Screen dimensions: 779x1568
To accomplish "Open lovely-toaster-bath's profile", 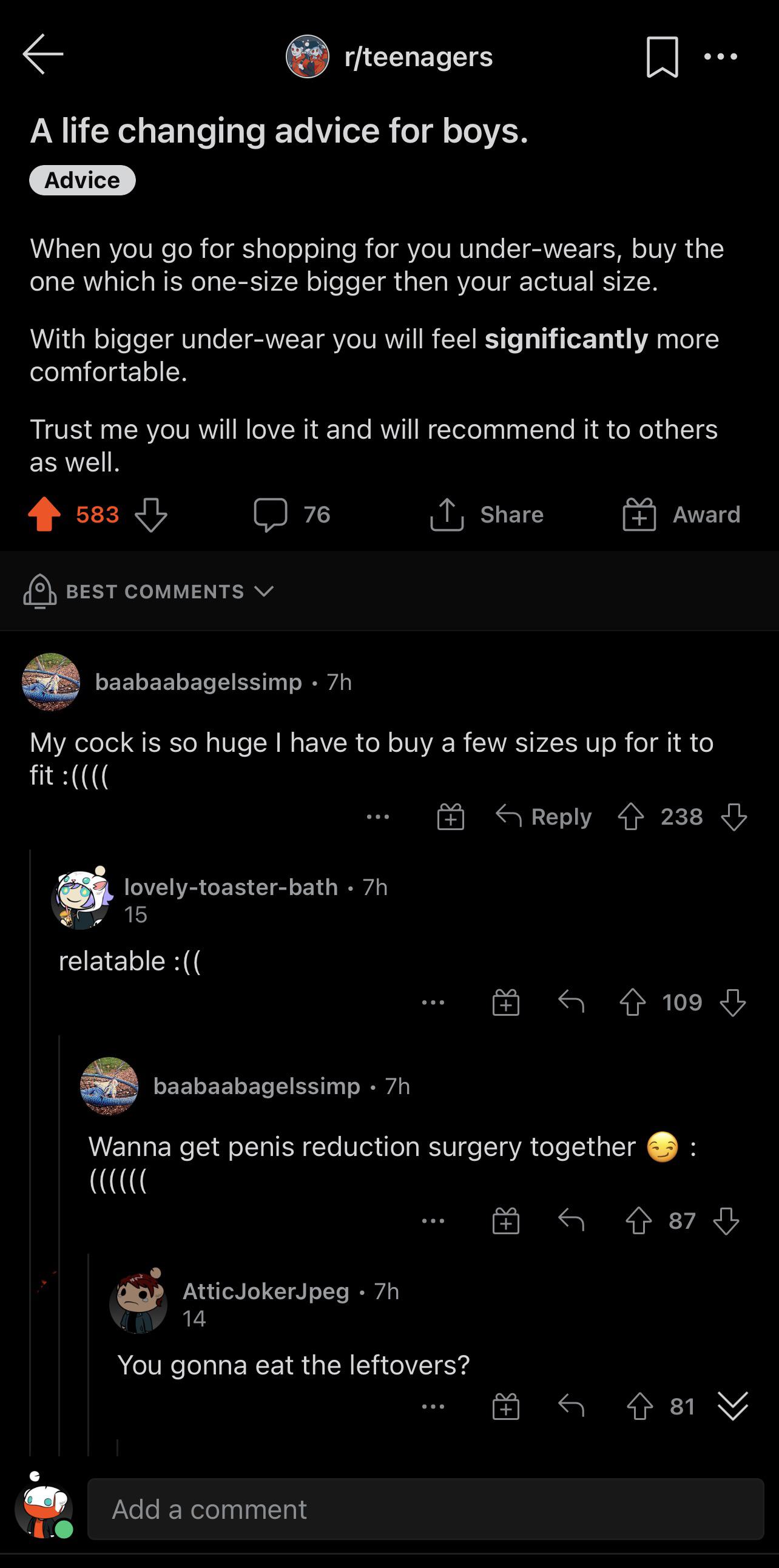I will click(x=231, y=888).
